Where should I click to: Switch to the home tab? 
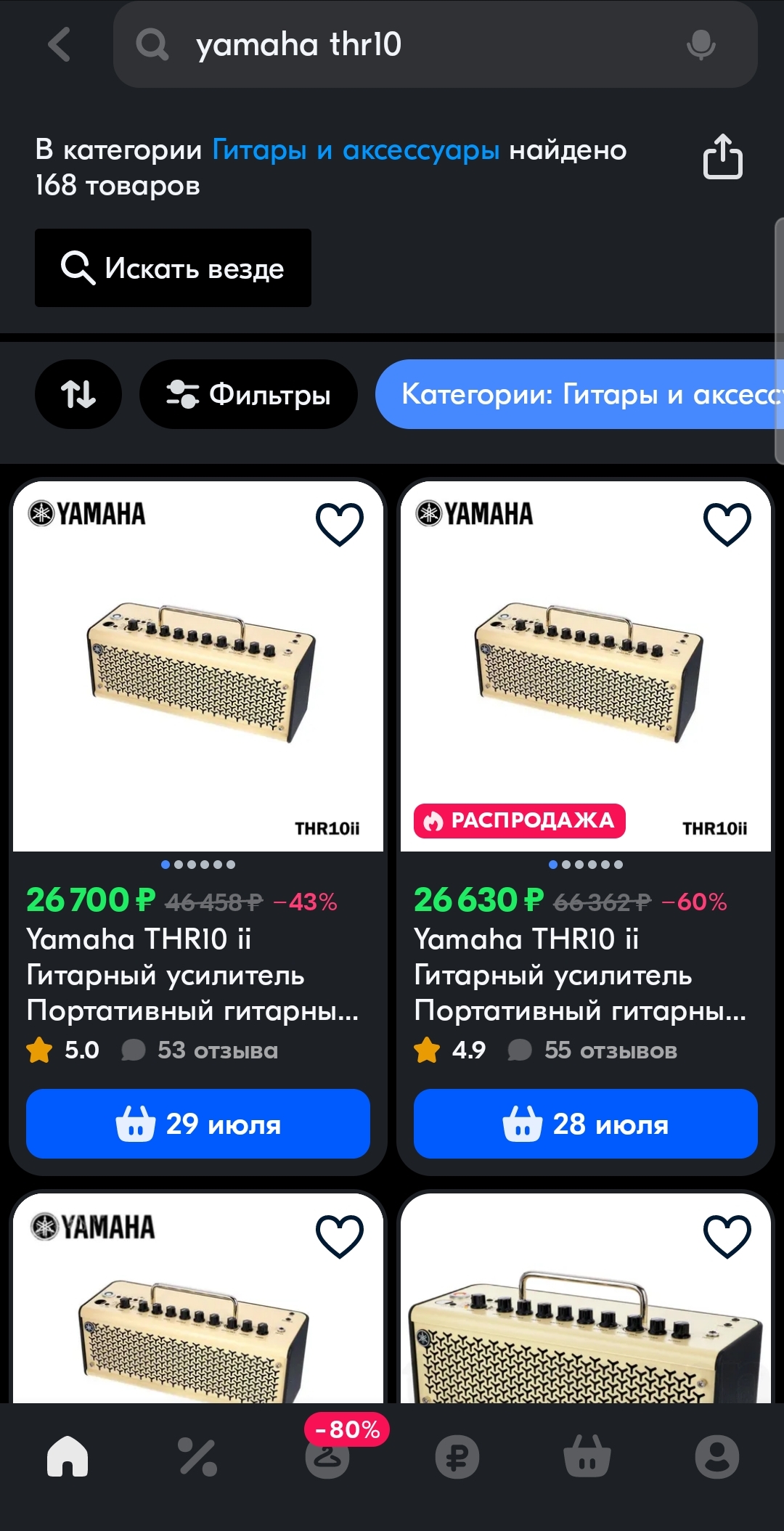click(x=68, y=1457)
